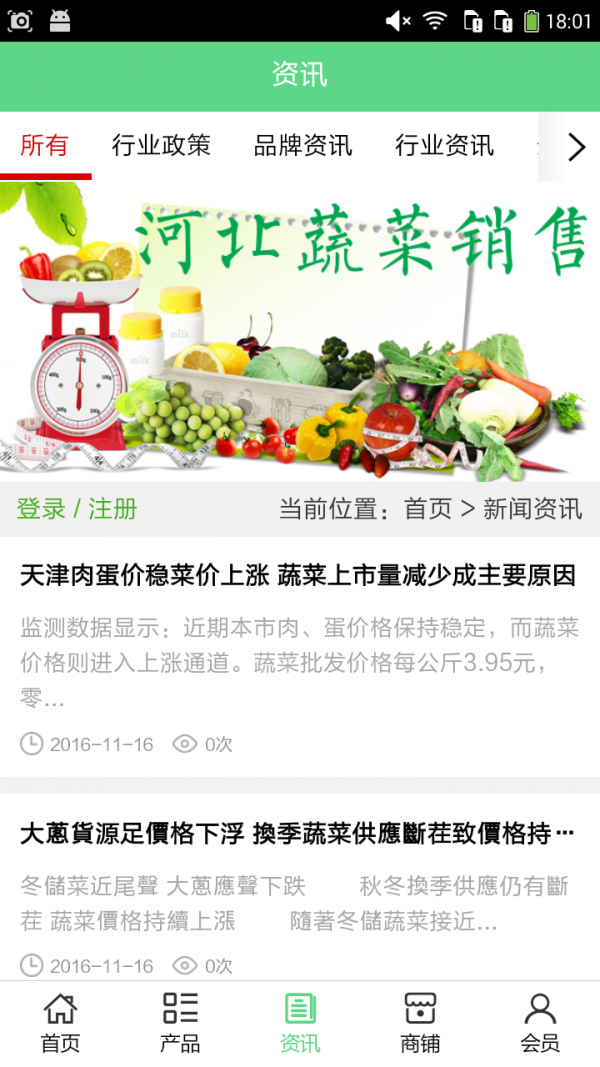Open the article 天津肉蛋价稳菜价上涨
The height and width of the screenshot is (1067, 600).
tap(298, 576)
